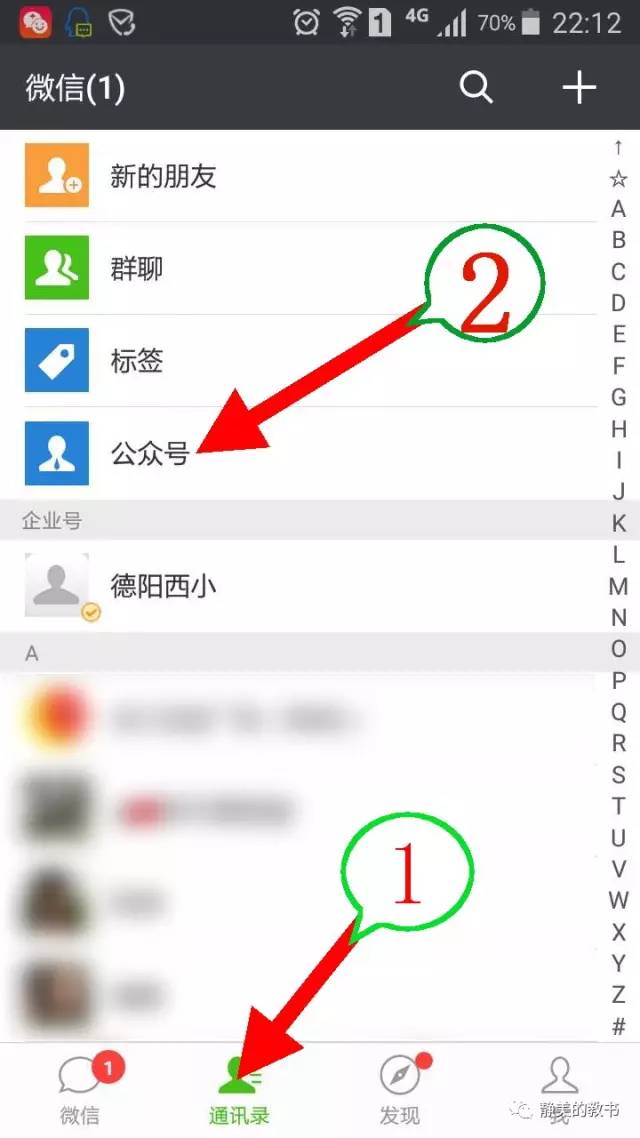Open the search magnifier icon
Screen dimensions: 640x1138
point(476,88)
